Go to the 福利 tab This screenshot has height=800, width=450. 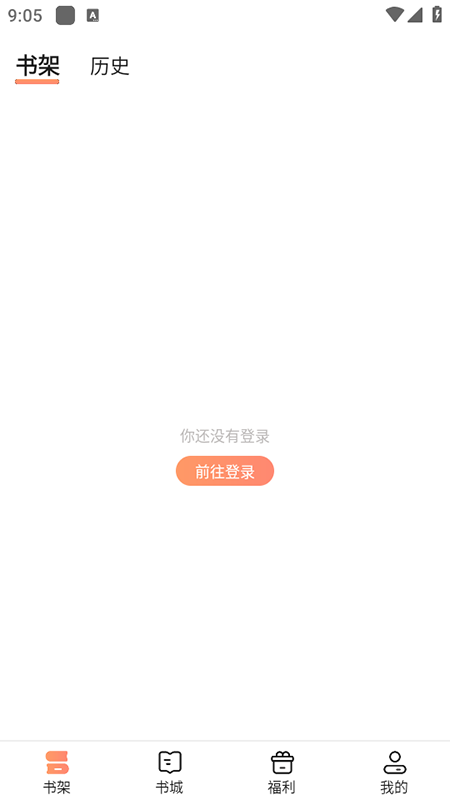click(282, 772)
